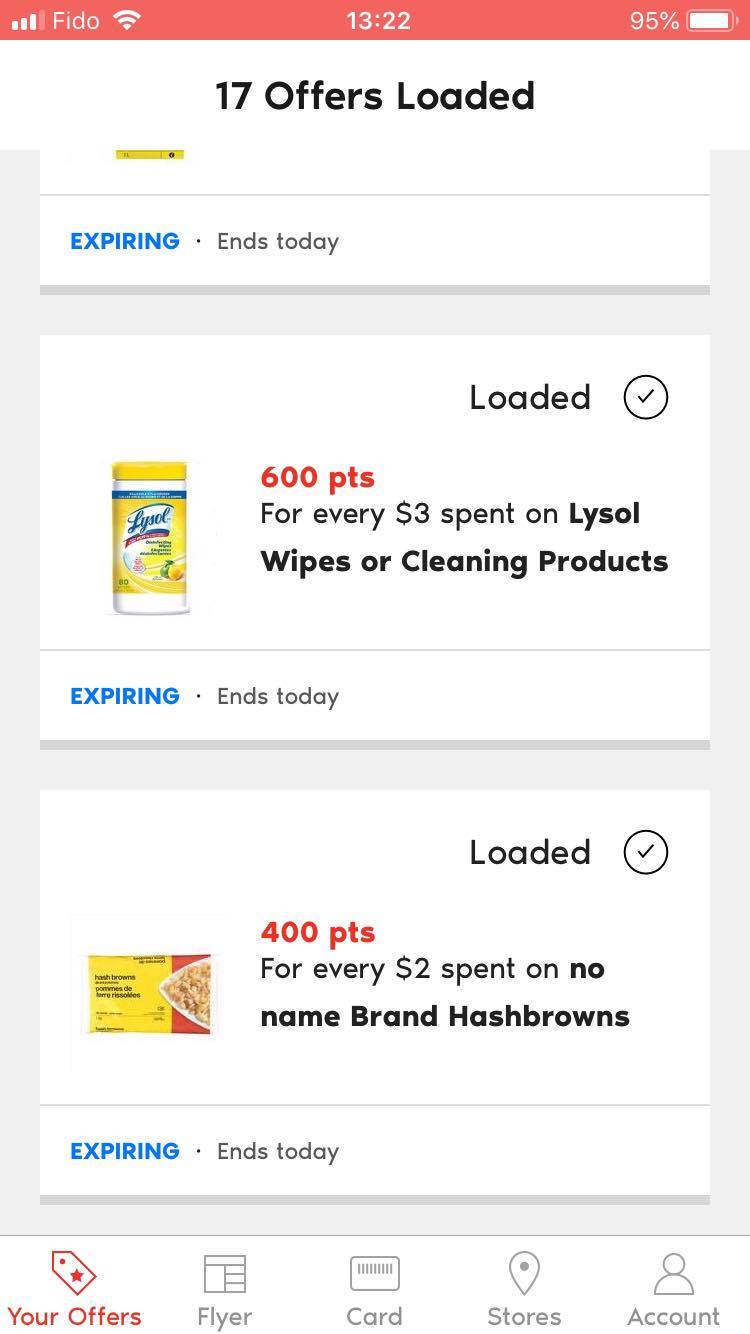Select the Your Offers tab
750x1334 pixels.
coord(74,1290)
